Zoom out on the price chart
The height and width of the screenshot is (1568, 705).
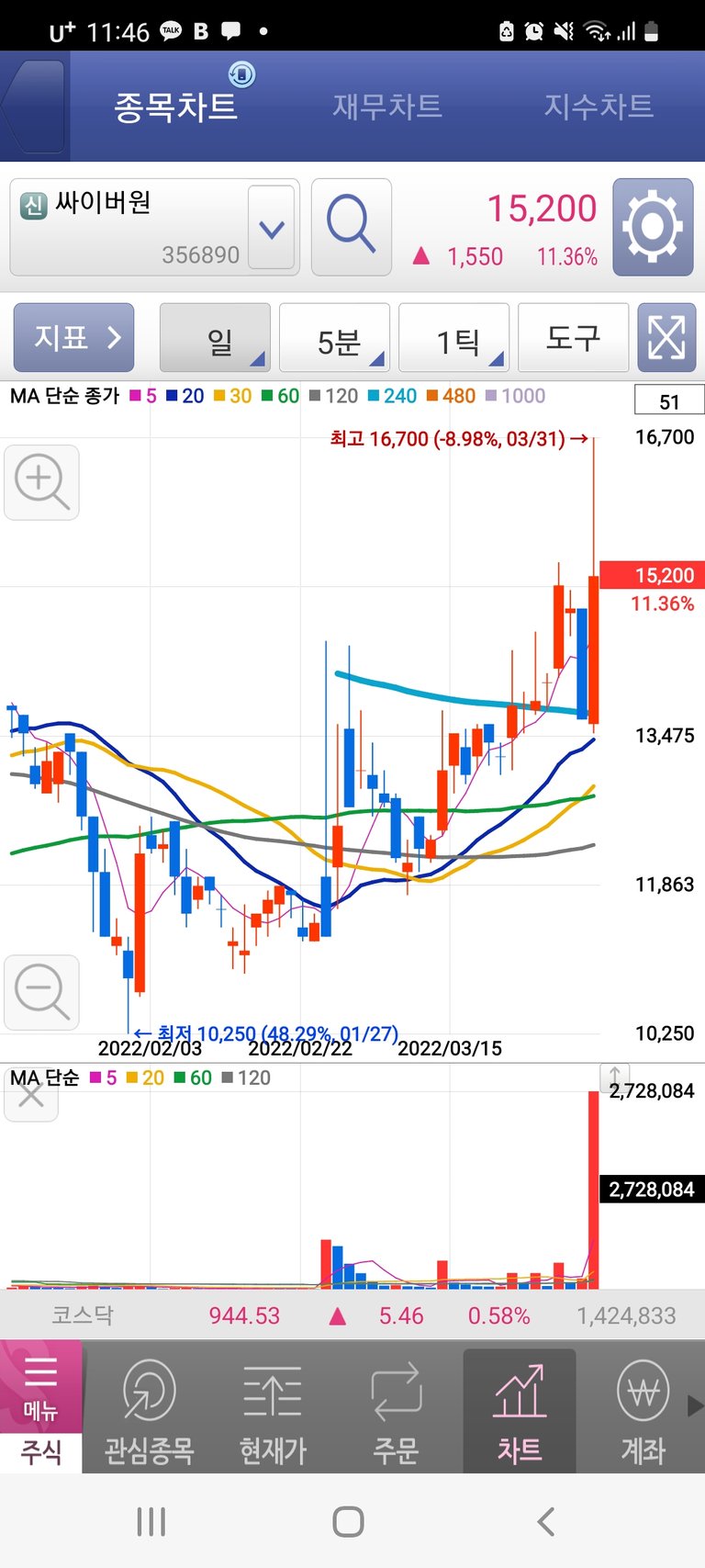tap(41, 992)
